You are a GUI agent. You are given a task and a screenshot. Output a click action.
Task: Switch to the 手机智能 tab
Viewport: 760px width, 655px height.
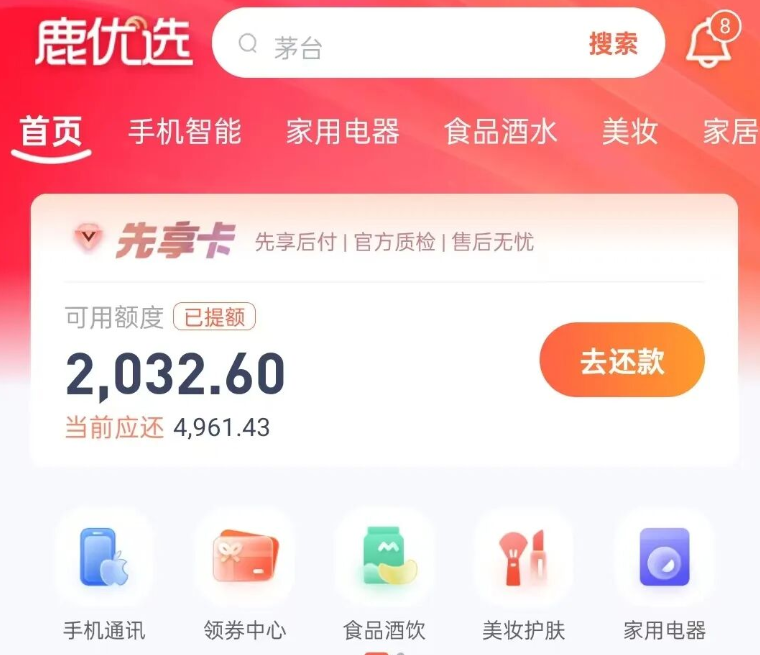[185, 132]
